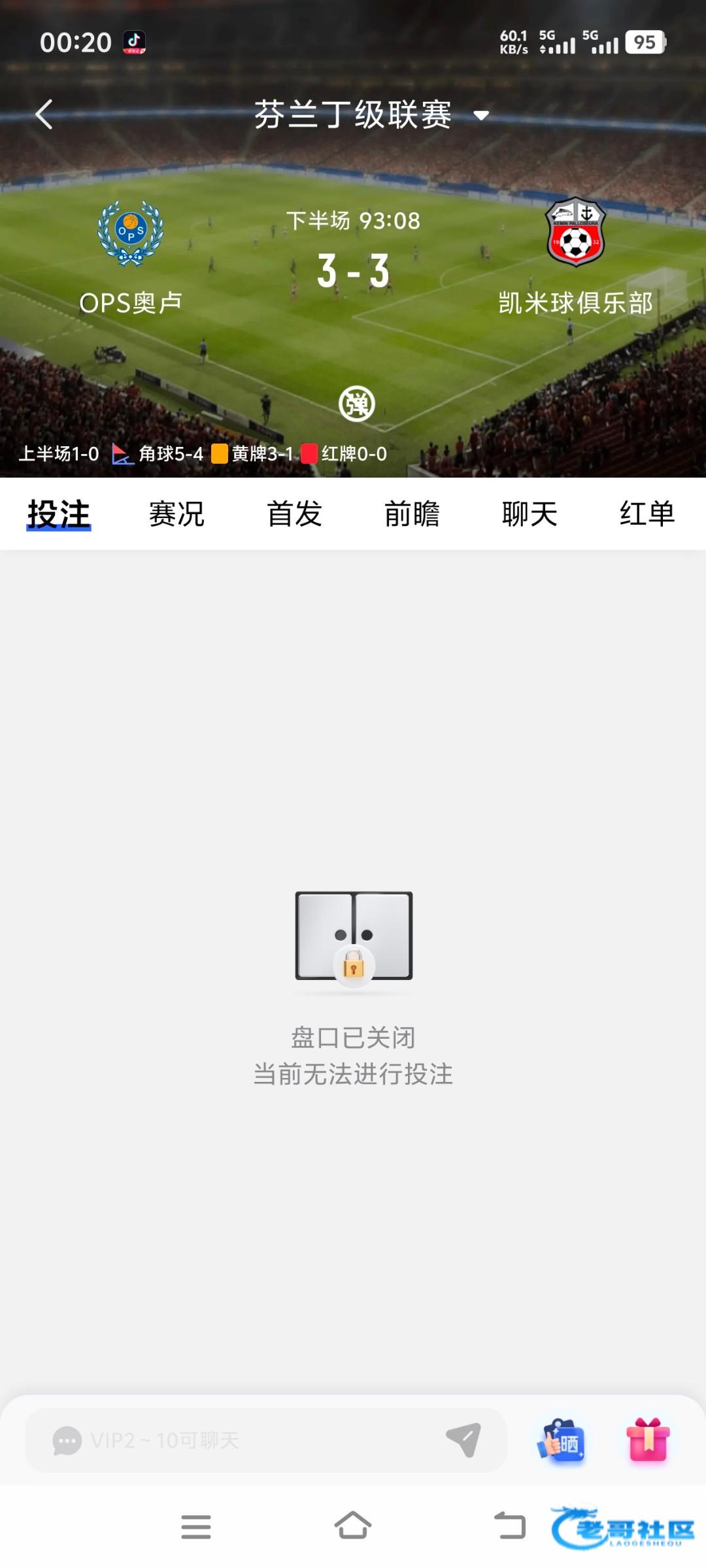
Task: Toggle the 弹 danmaku icon
Action: click(x=356, y=404)
